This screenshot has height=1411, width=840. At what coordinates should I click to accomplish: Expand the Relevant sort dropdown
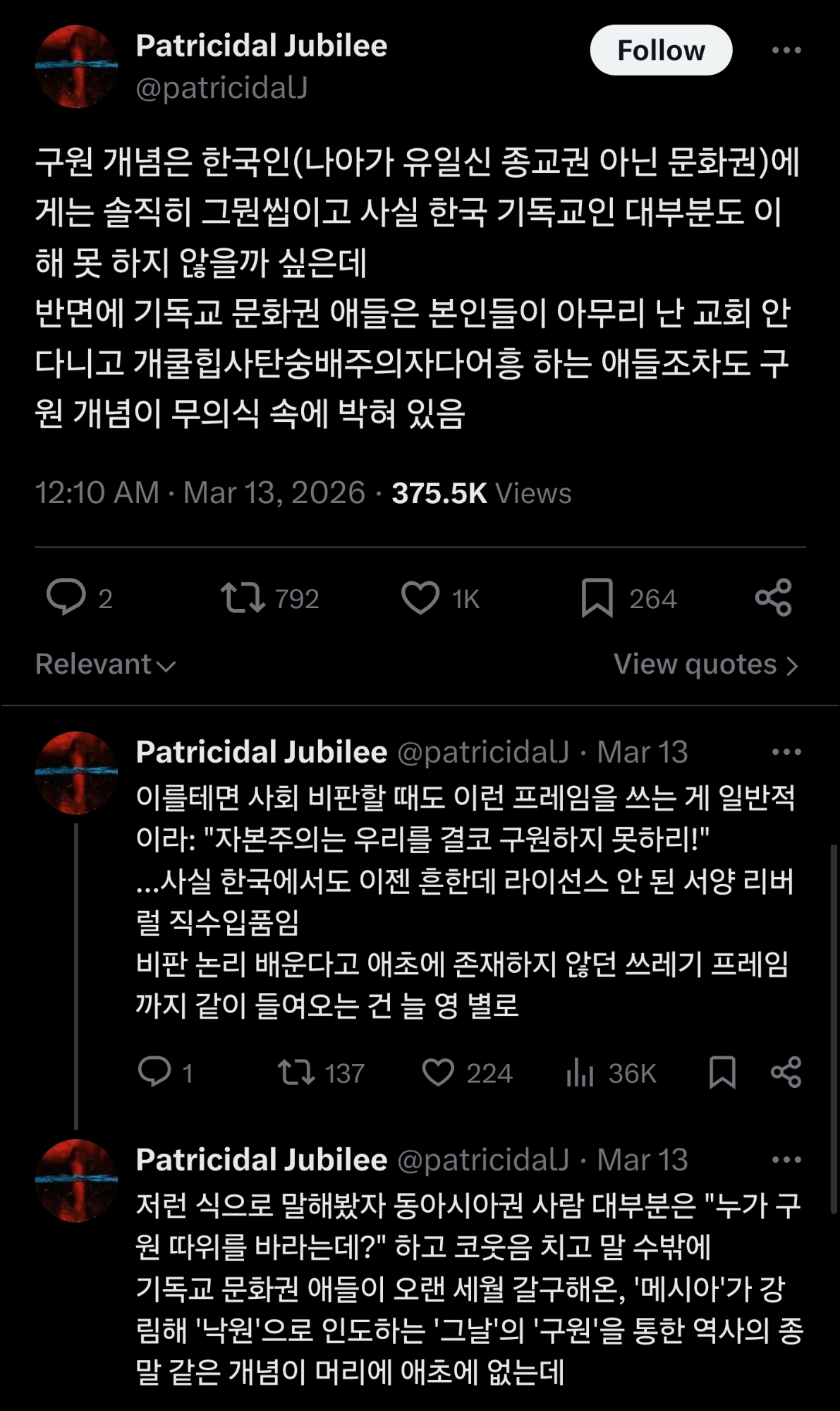tap(105, 665)
